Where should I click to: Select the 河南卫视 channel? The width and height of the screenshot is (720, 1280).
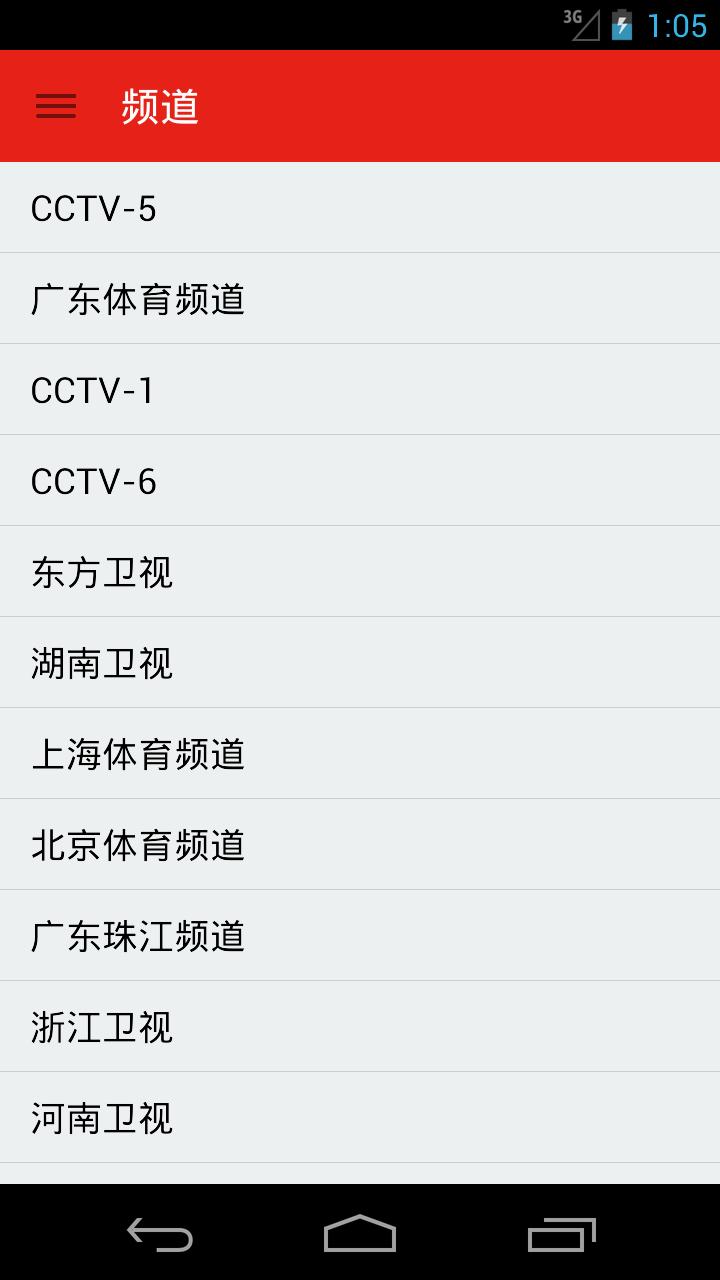pos(360,1117)
